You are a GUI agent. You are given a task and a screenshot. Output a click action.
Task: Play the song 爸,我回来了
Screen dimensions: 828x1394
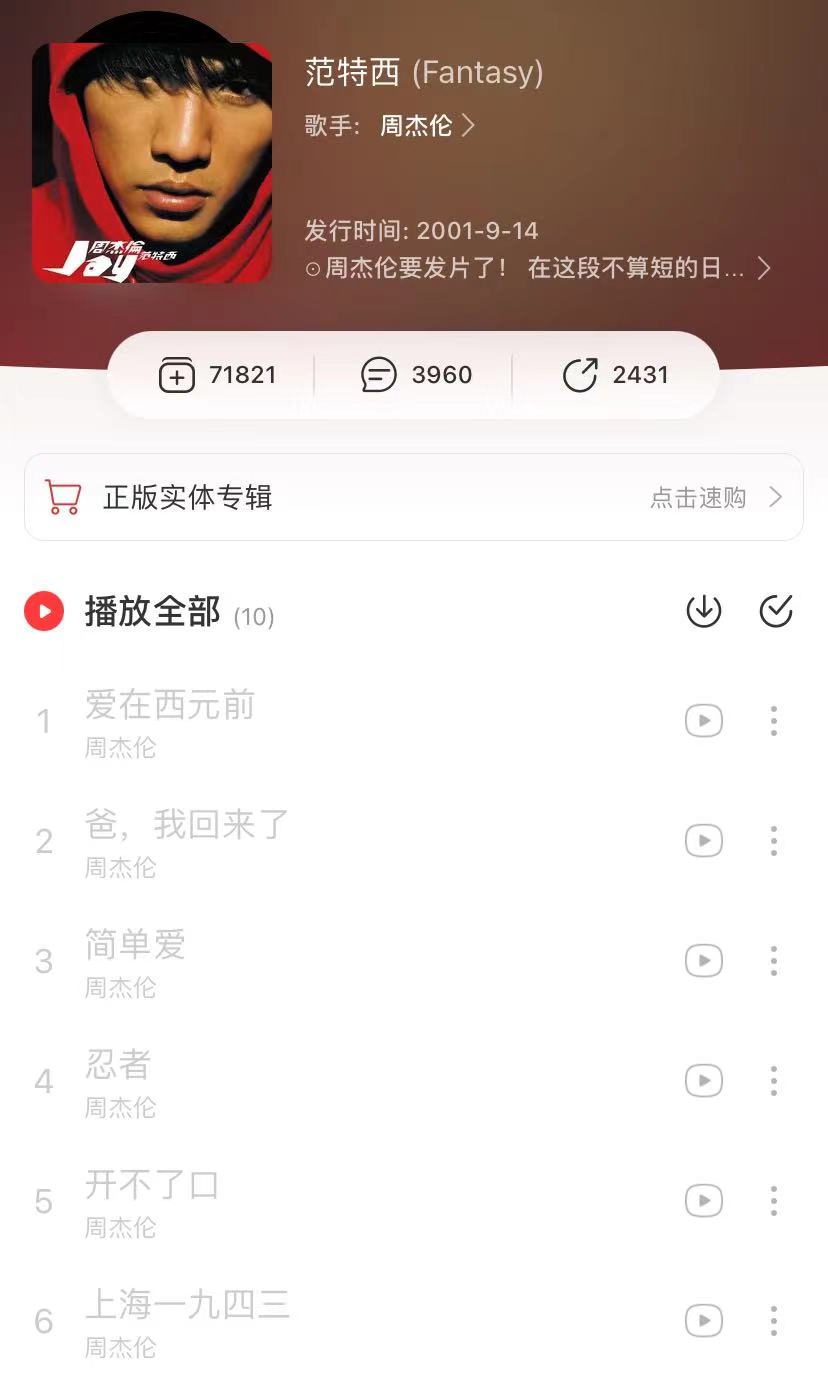[x=187, y=826]
